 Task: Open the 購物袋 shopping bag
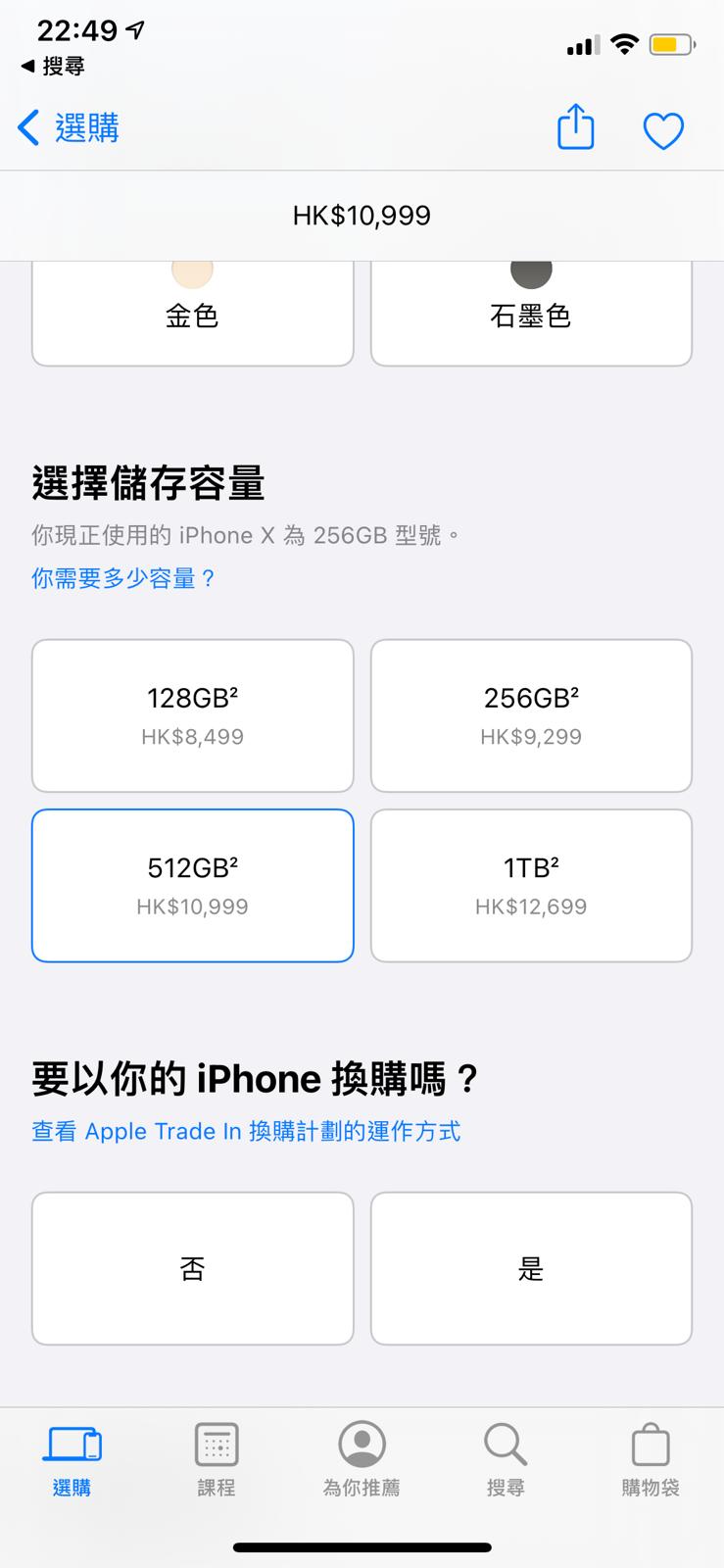(651, 1460)
